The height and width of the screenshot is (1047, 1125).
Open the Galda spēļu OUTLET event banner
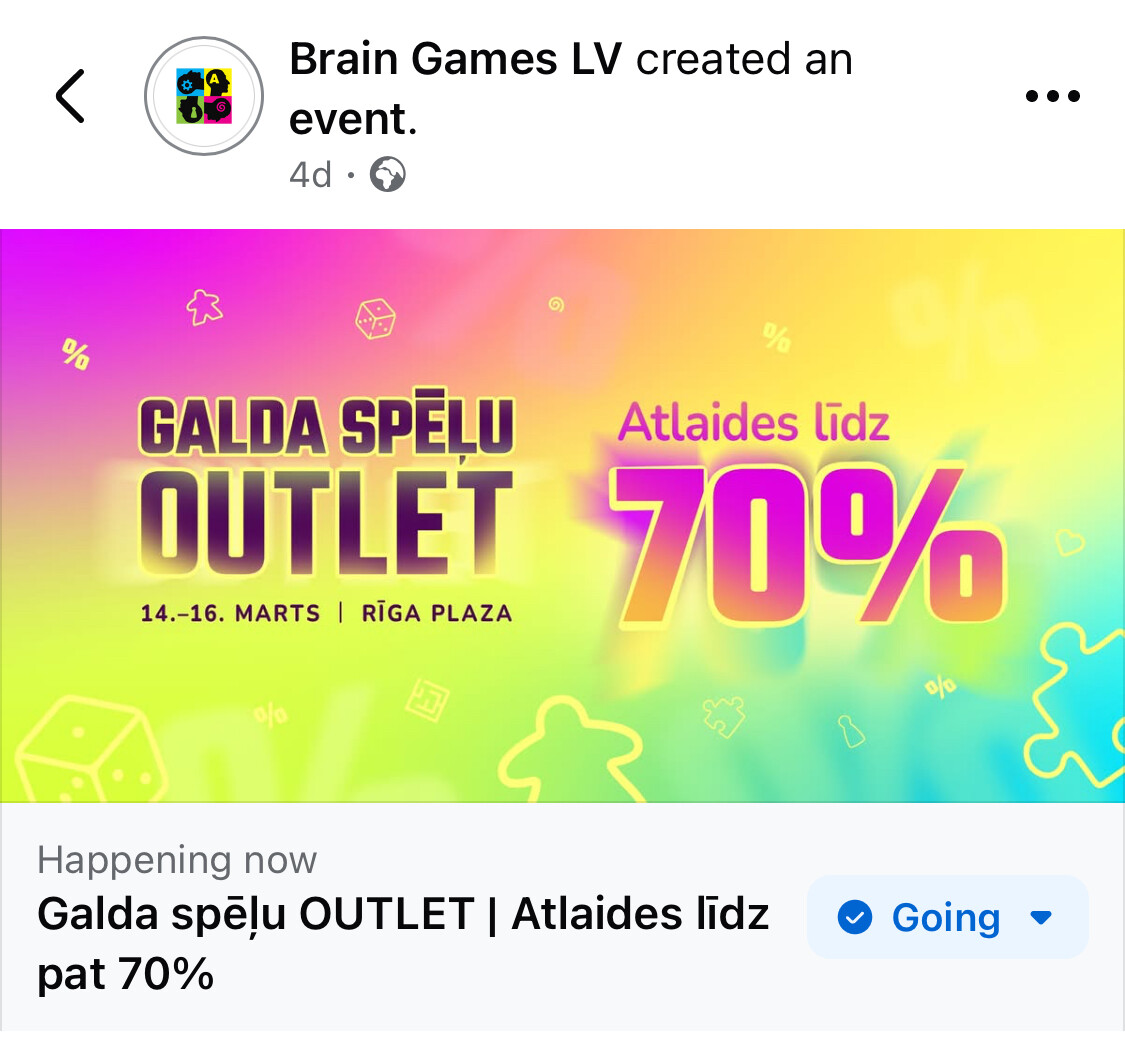click(562, 515)
